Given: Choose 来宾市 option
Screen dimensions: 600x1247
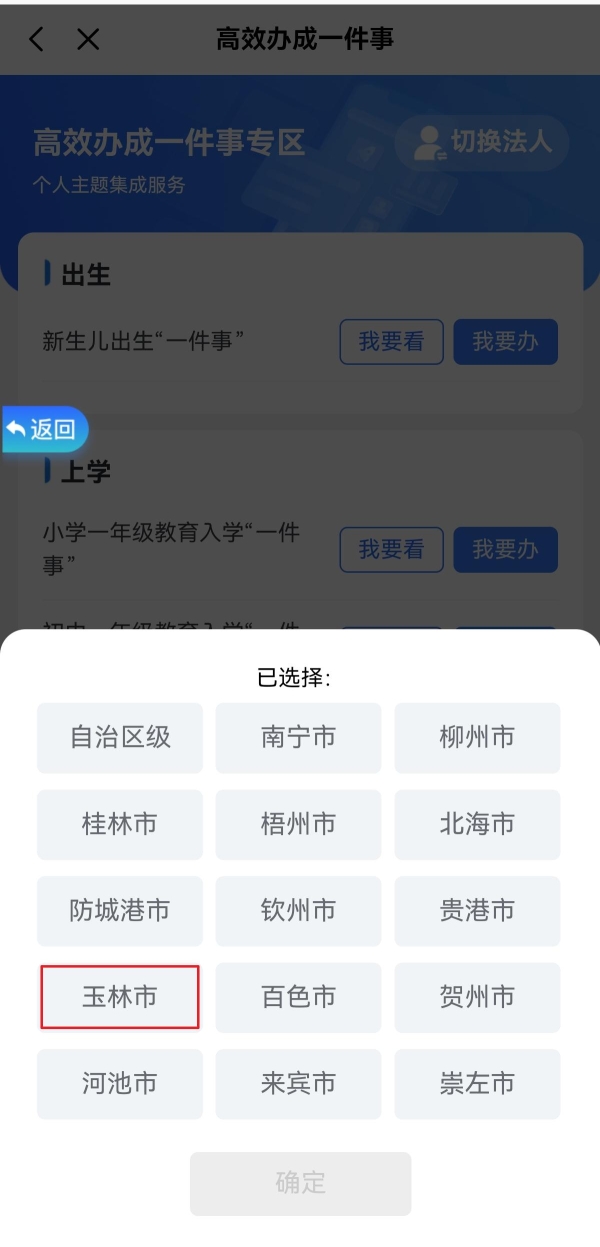Looking at the screenshot, I should pos(298,1084).
